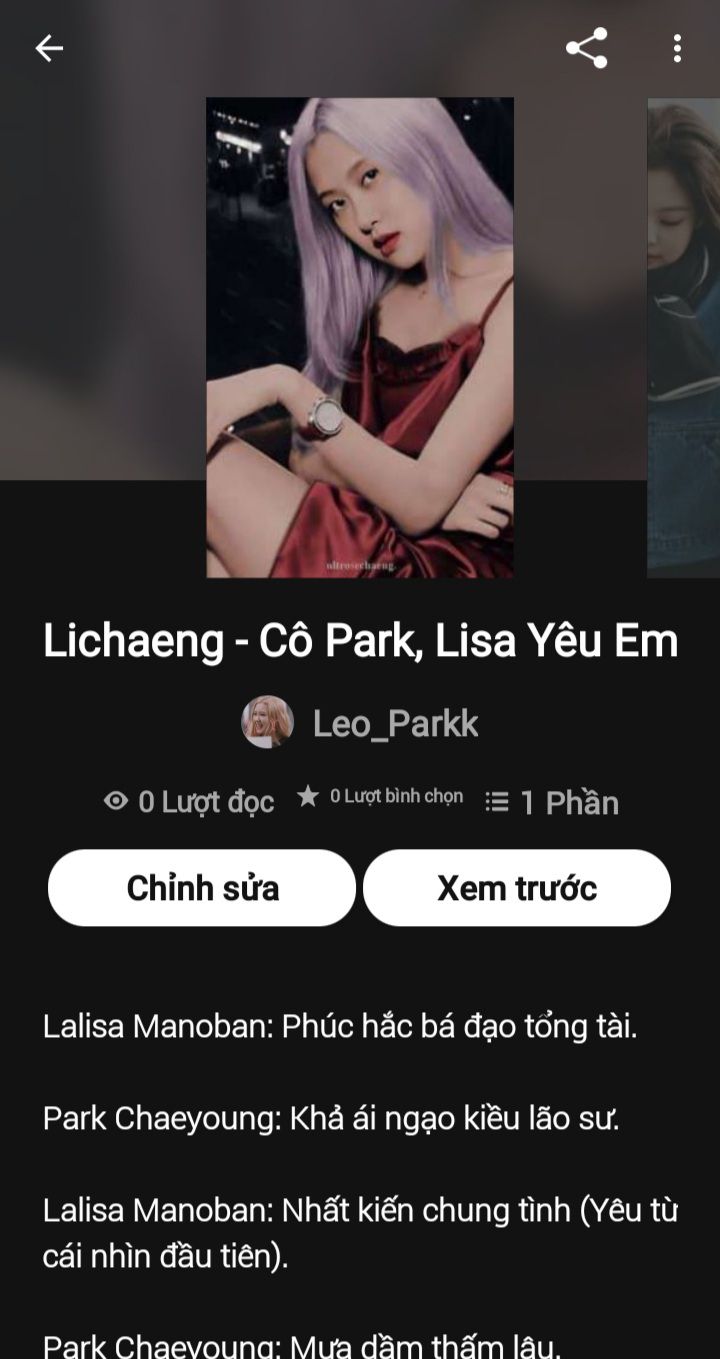The height and width of the screenshot is (1359, 720).
Task: Open the three-dot overflow menu
Action: (x=677, y=48)
